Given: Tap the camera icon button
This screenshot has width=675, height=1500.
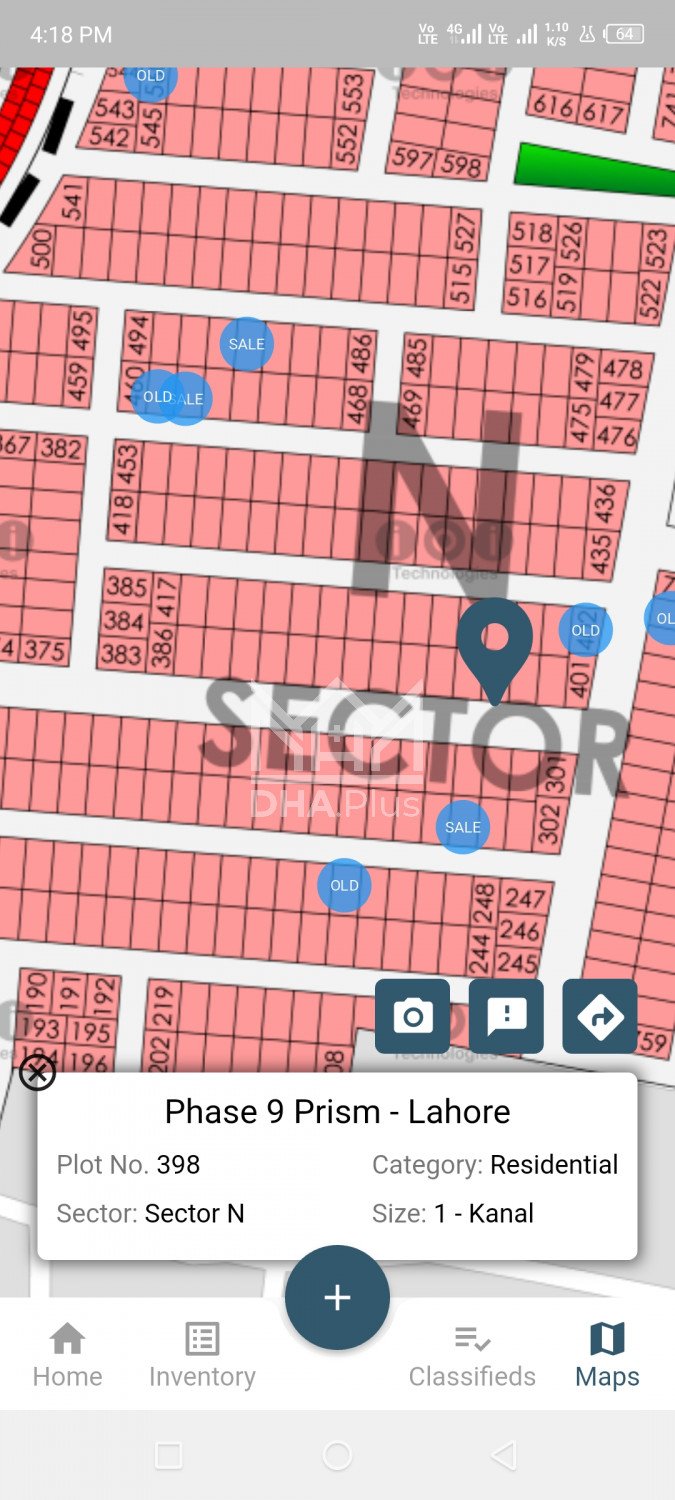Looking at the screenshot, I should pos(412,1016).
